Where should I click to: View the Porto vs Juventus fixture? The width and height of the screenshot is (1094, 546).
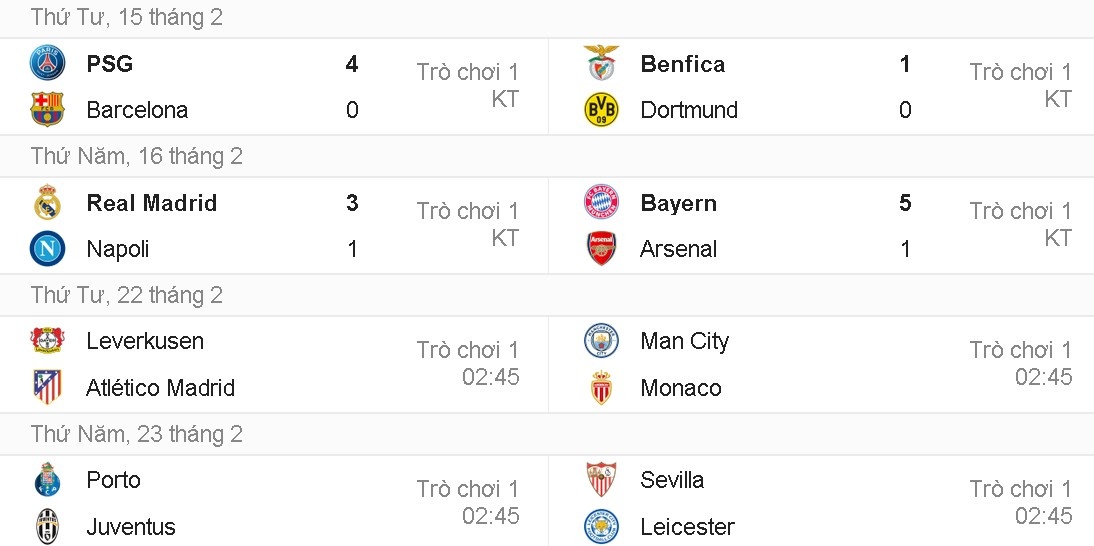point(274,503)
